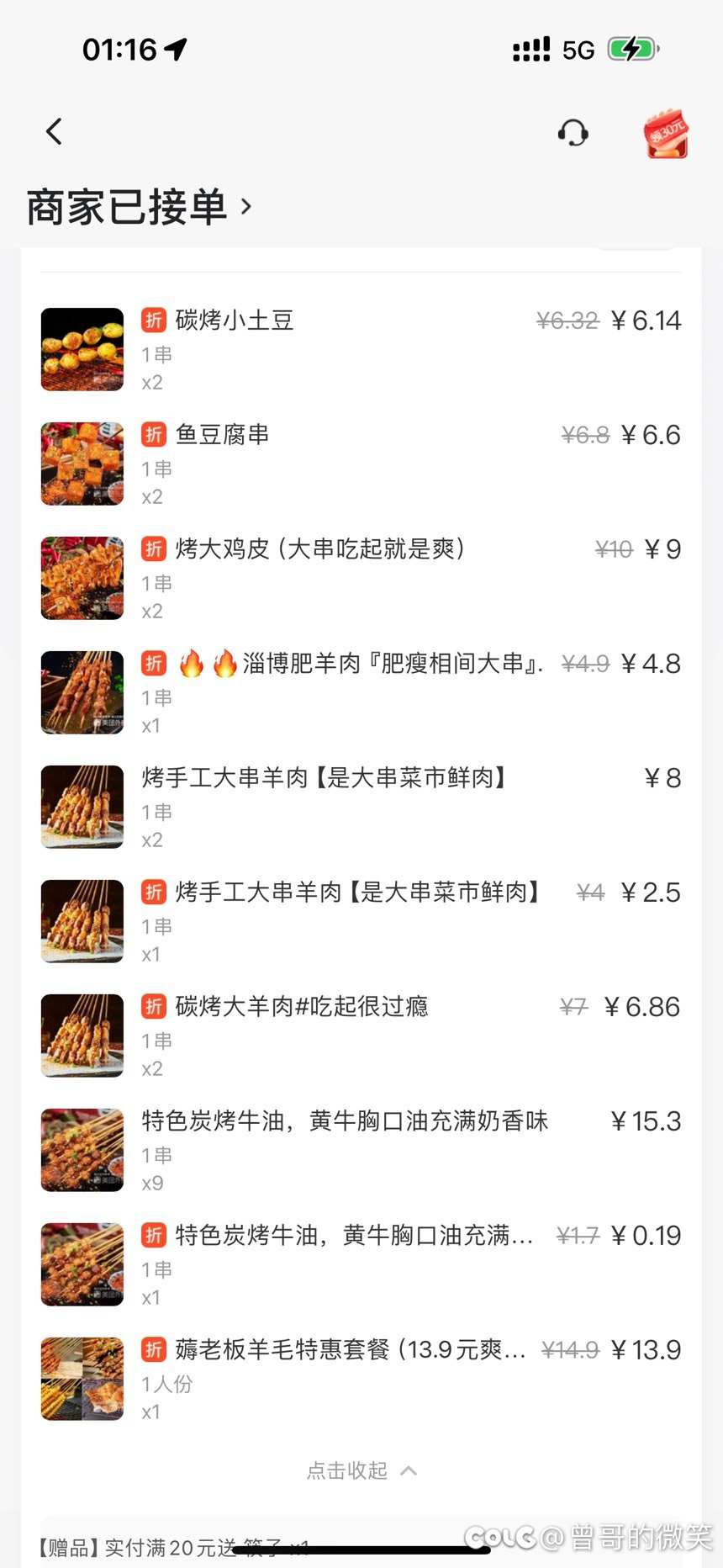Open the 碳烤大羊肉 item
The width and height of the screenshot is (723, 1568).
click(x=301, y=1007)
